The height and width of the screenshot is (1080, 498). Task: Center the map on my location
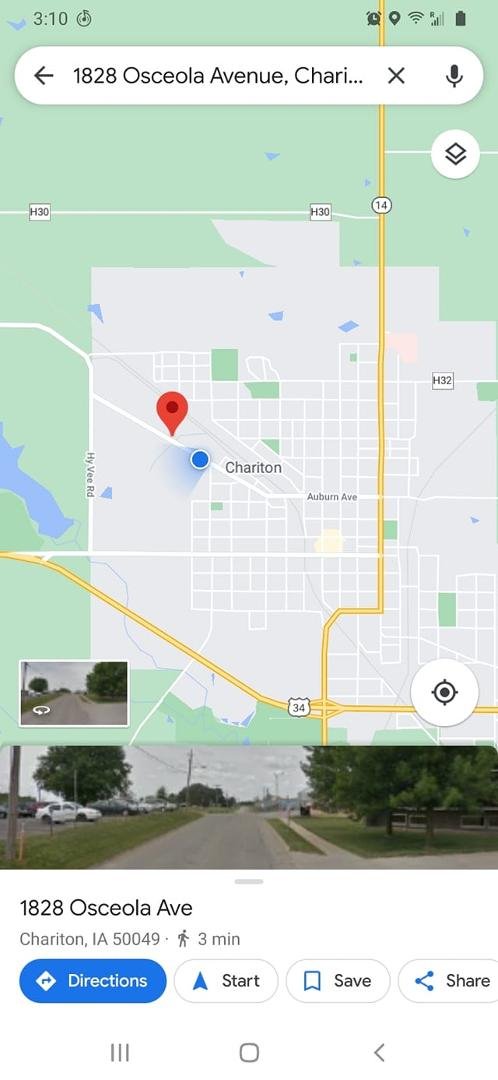445,692
